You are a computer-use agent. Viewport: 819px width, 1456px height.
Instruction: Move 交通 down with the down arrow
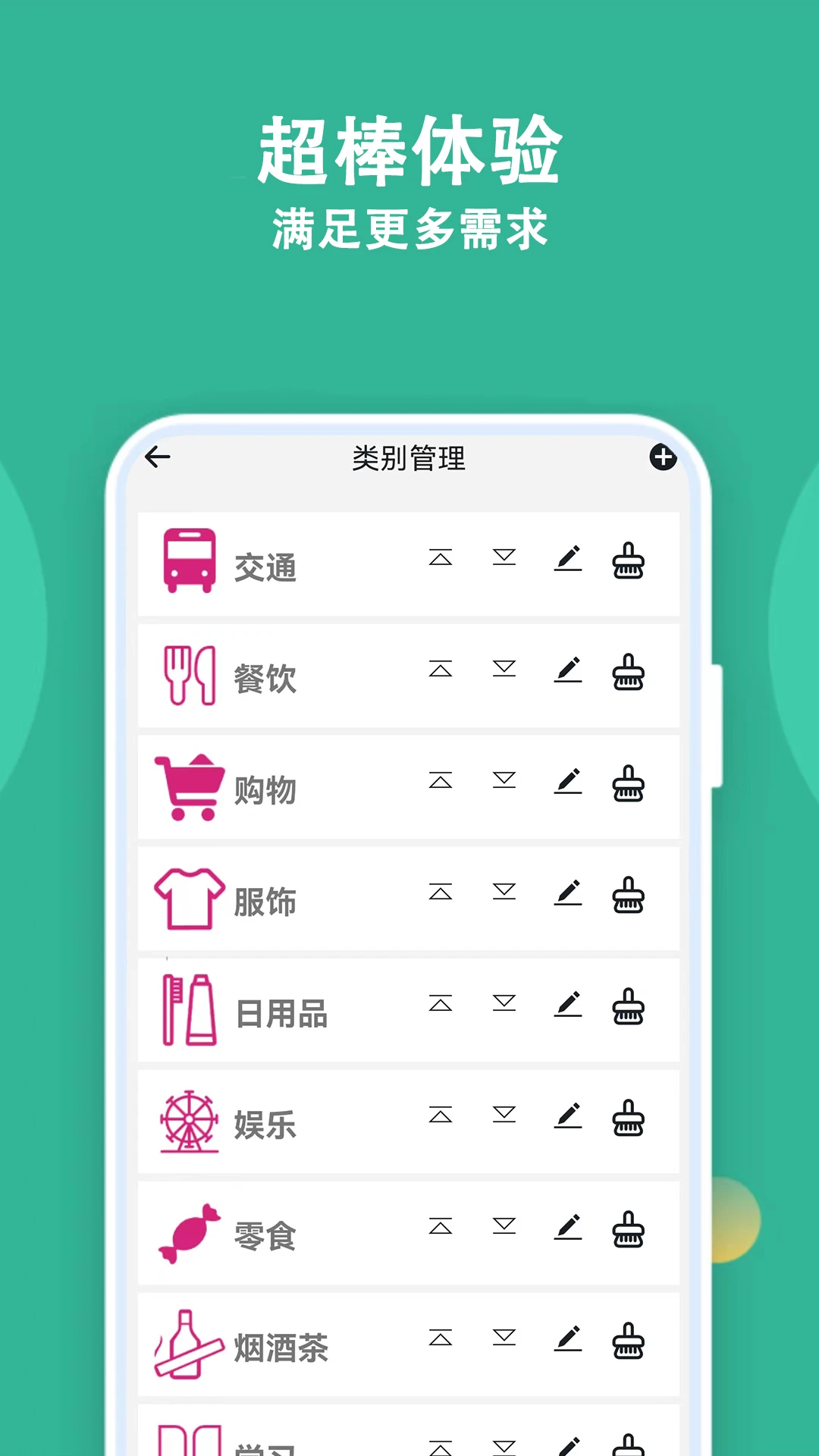click(x=504, y=559)
